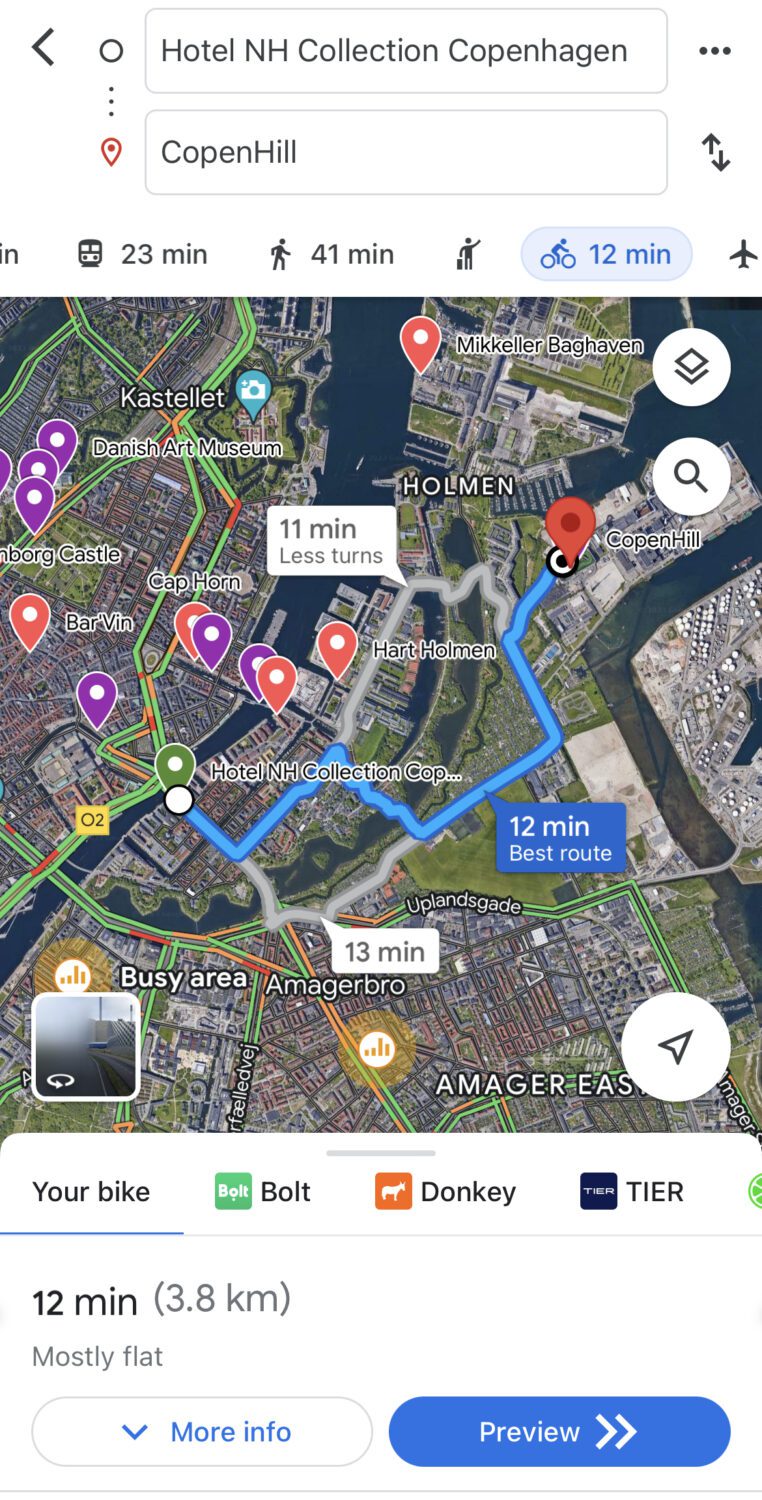The width and height of the screenshot is (762, 1500).
Task: Open the TIER bike rental tab
Action: [x=631, y=1191]
